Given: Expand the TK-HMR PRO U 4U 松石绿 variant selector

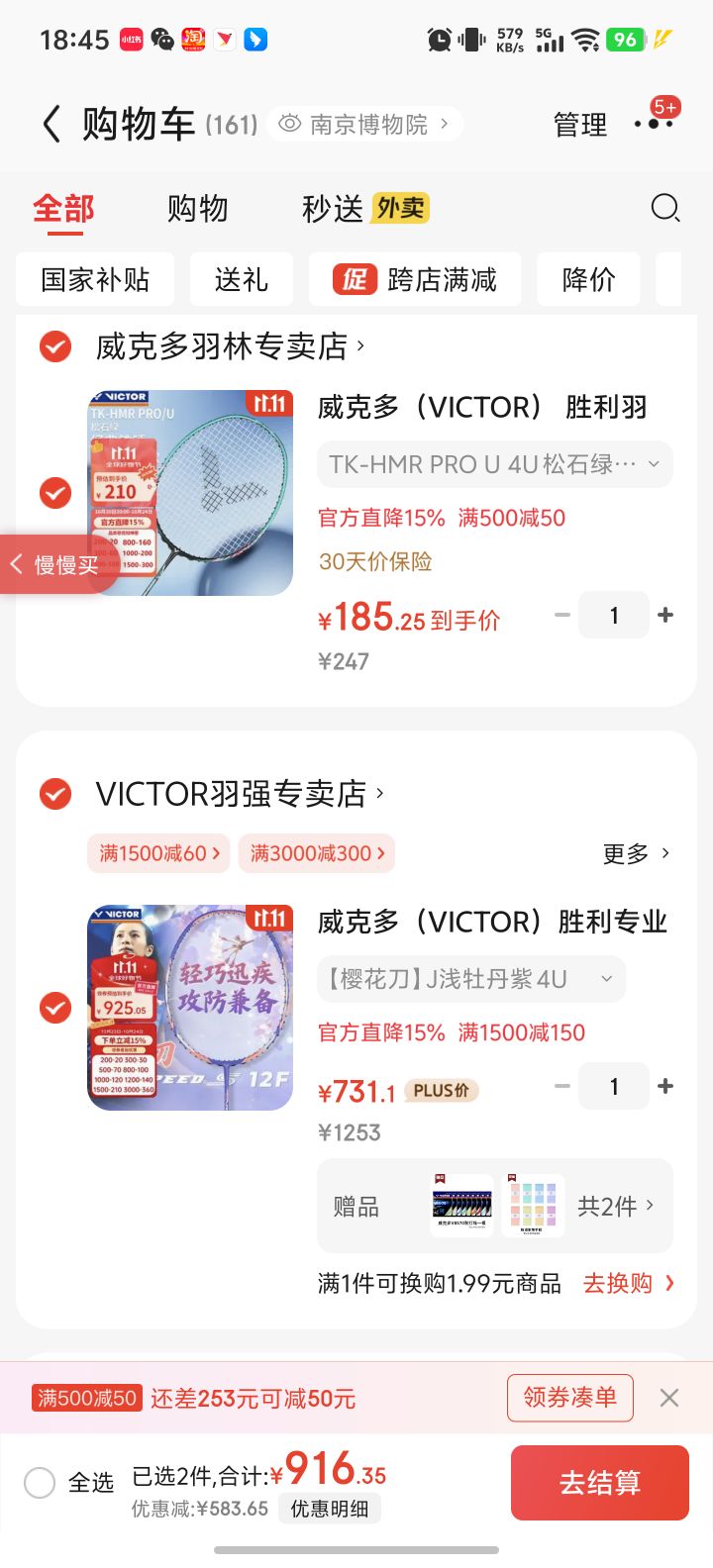Looking at the screenshot, I should [493, 463].
